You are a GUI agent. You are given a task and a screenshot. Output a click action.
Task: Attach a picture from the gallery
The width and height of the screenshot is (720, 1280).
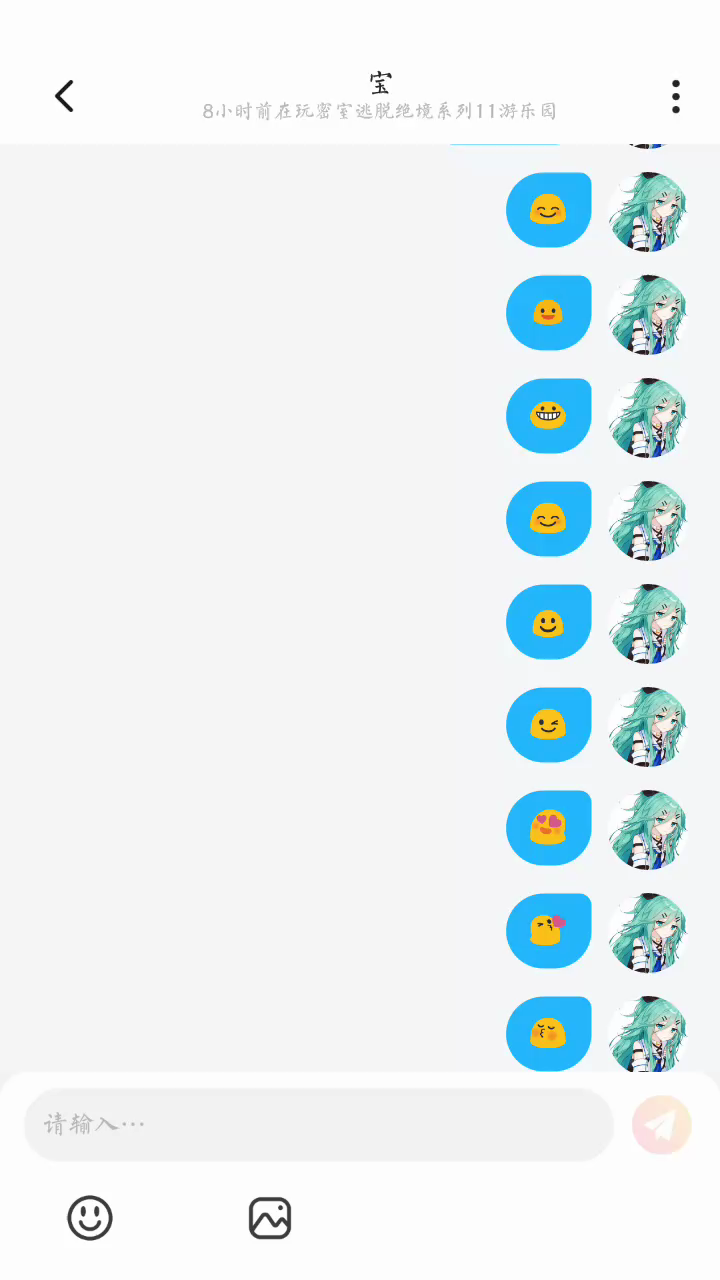[x=270, y=1218]
